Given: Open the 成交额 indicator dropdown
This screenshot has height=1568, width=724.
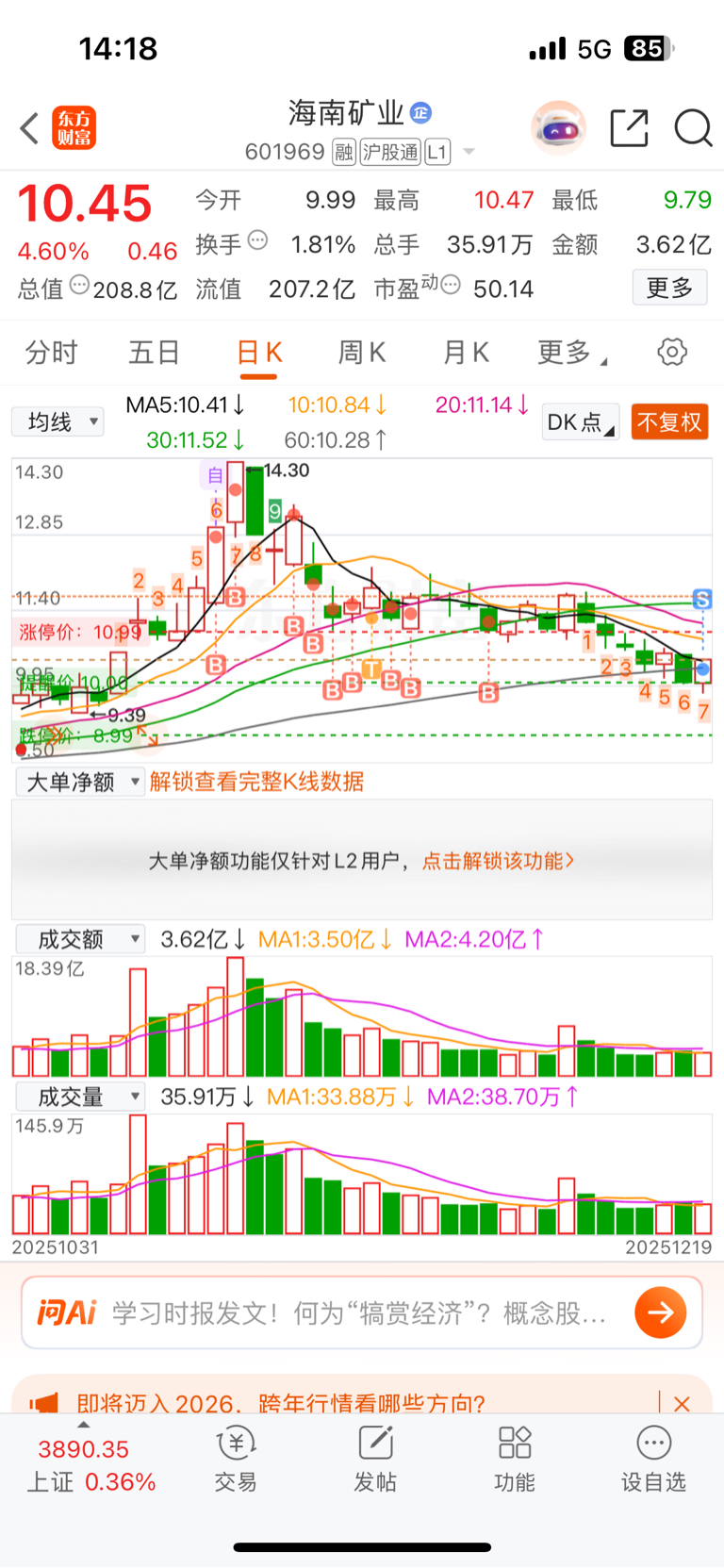Looking at the screenshot, I should coord(79,939).
